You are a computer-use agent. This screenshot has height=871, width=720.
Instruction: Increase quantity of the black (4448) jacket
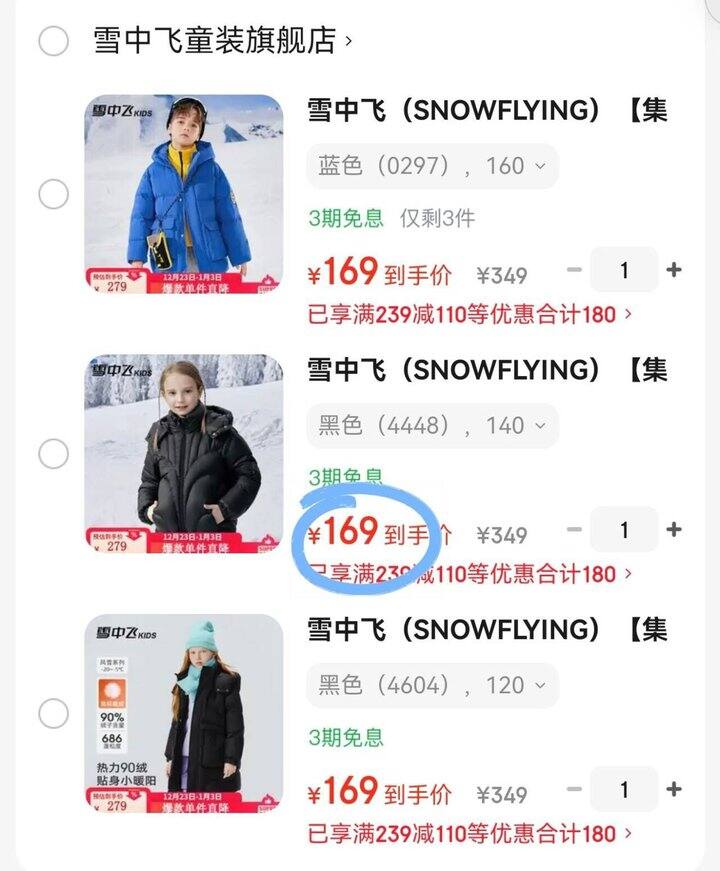click(x=674, y=530)
